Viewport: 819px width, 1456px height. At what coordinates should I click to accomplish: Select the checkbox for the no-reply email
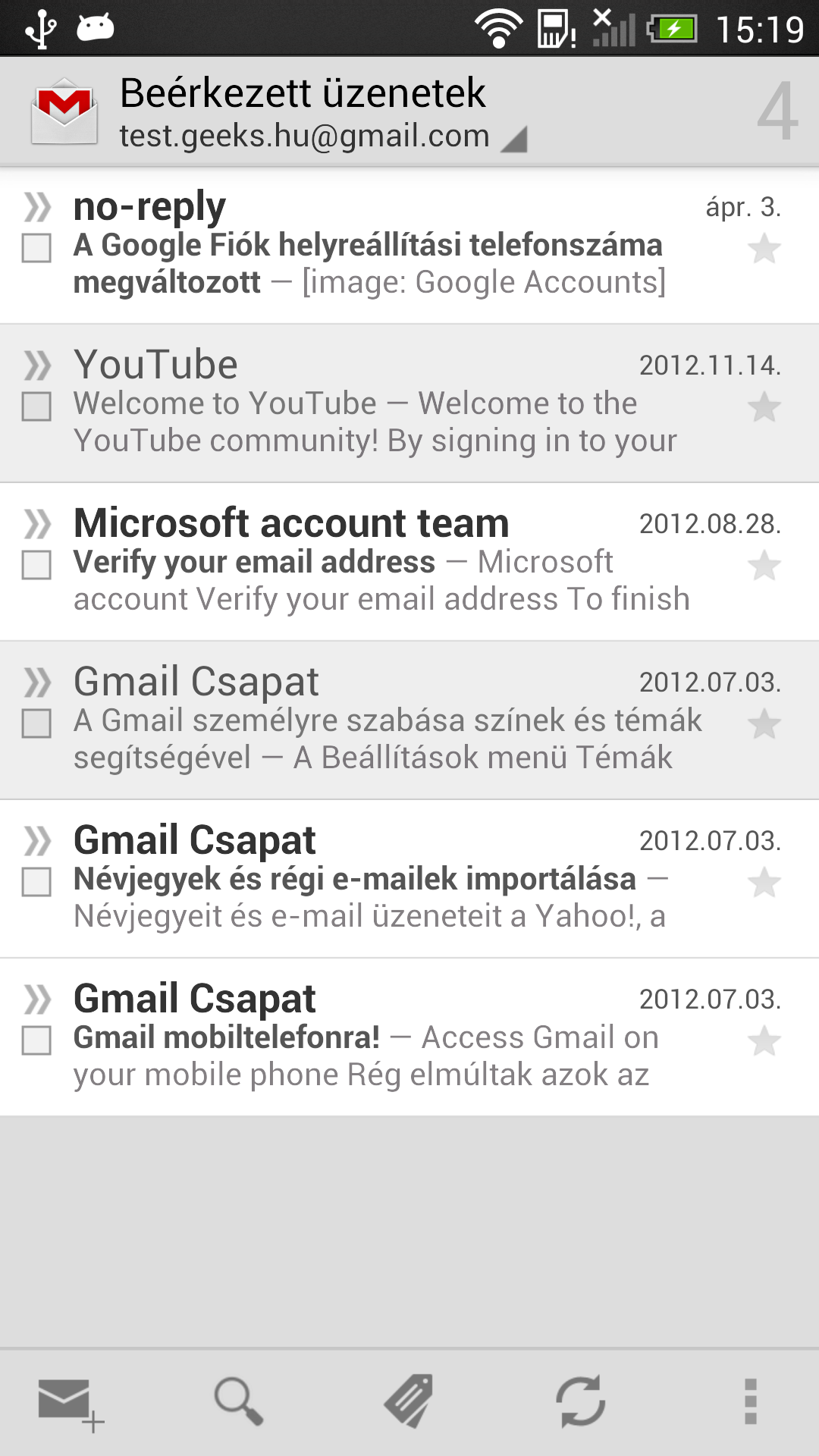(x=36, y=248)
